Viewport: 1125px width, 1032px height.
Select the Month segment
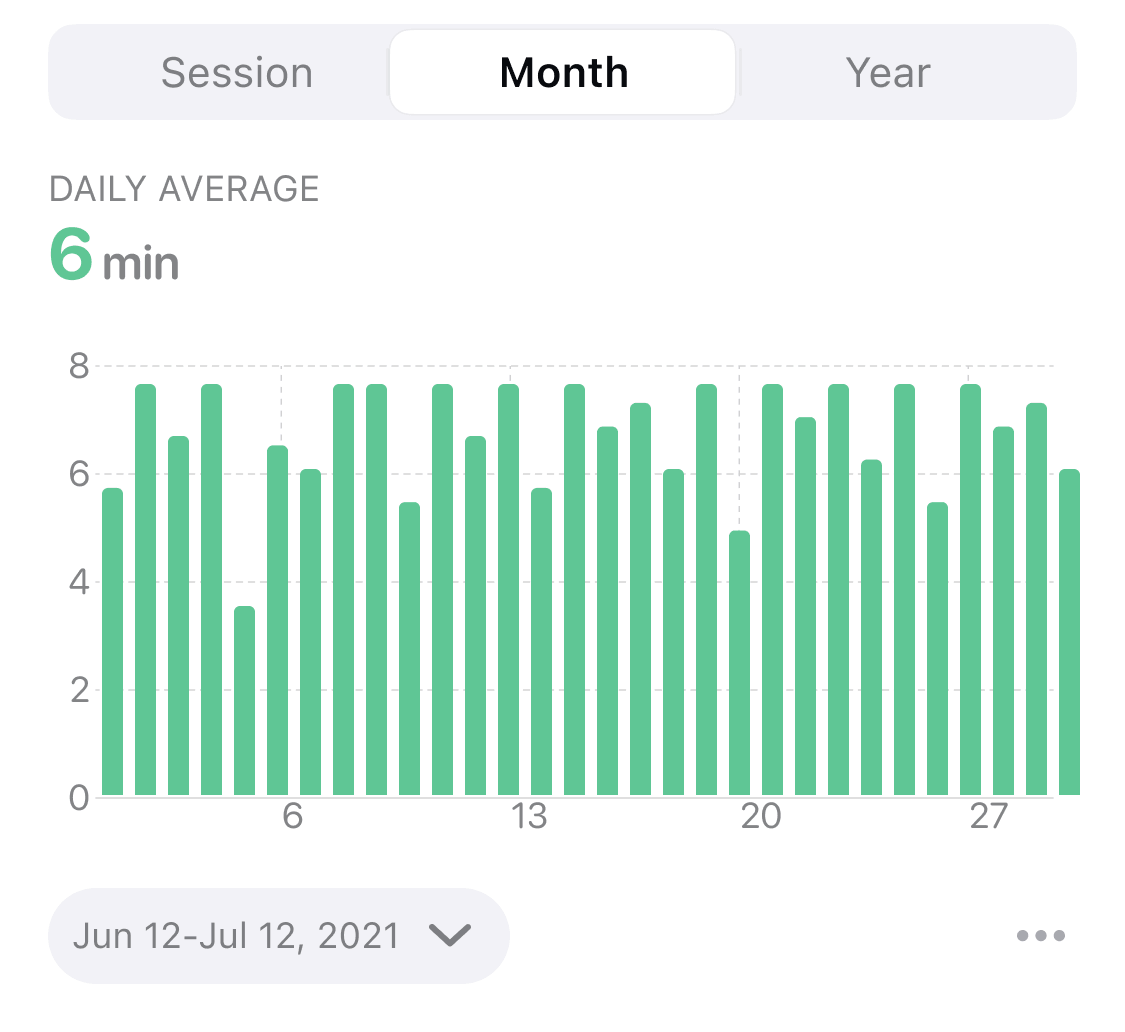pyautogui.click(x=563, y=73)
